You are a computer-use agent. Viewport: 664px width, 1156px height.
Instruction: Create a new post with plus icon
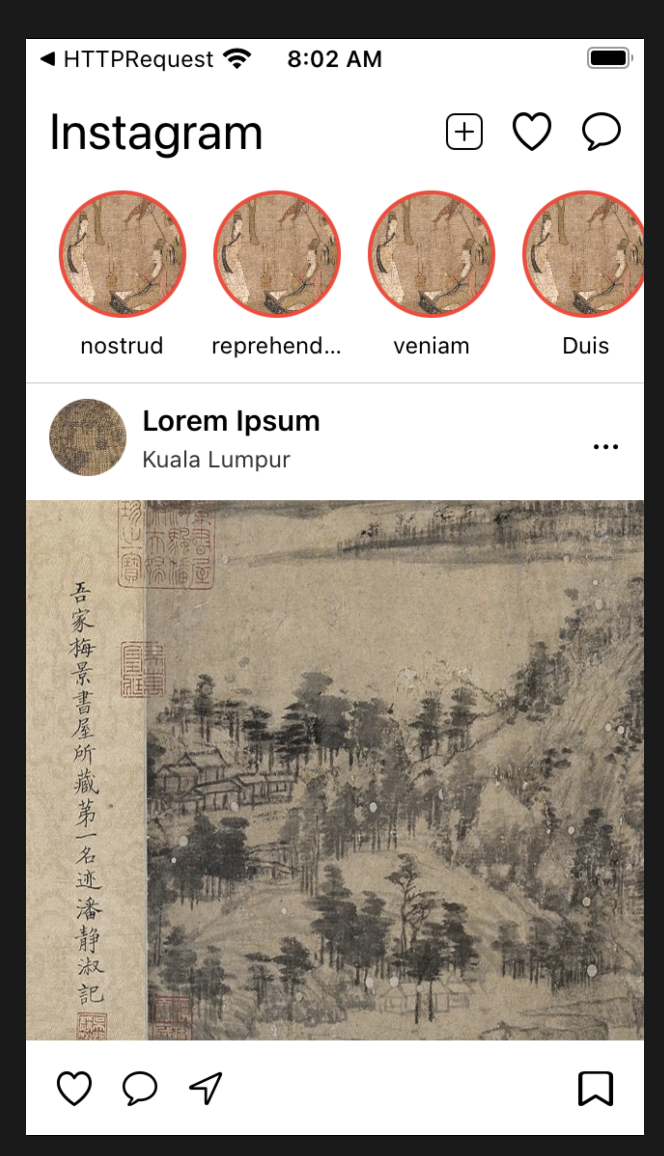click(464, 132)
